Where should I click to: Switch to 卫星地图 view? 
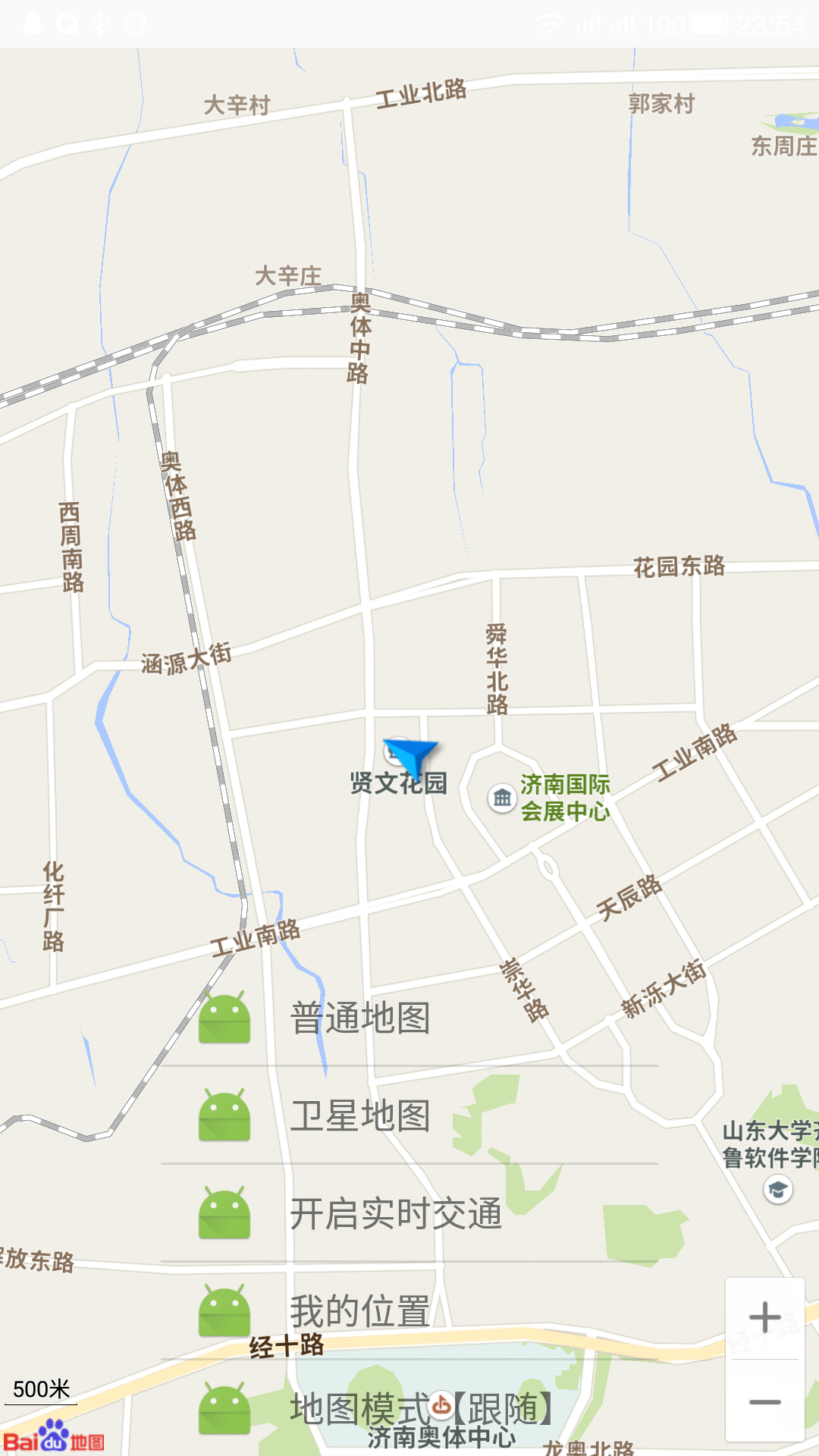coord(360,1116)
